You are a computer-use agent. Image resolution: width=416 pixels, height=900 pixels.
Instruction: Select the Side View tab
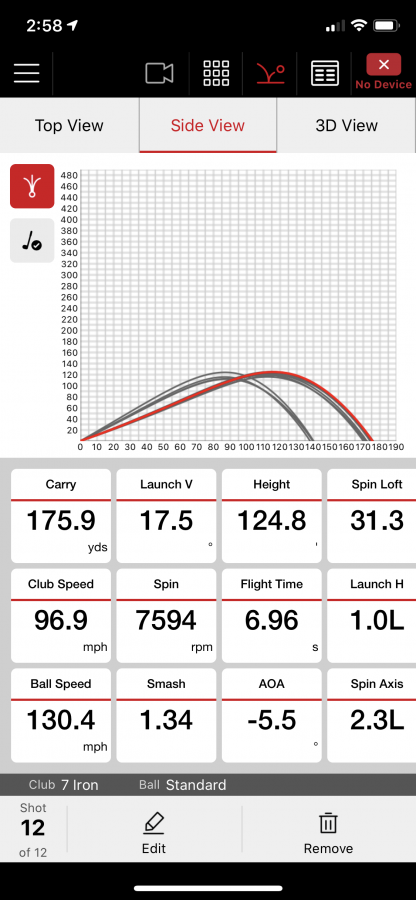click(x=208, y=126)
